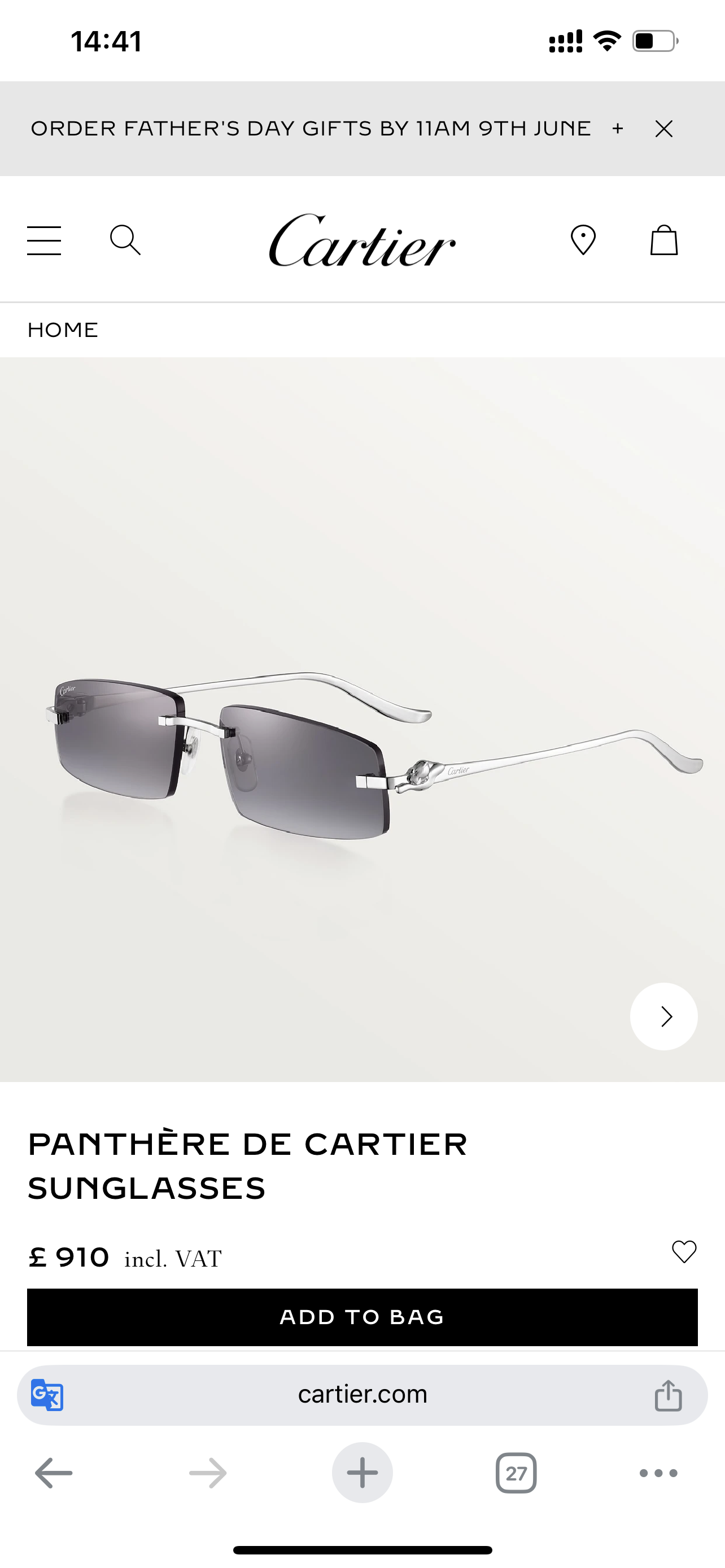Screen dimensions: 725x1568
Task: Share this page from the address bar
Action: [x=668, y=1395]
